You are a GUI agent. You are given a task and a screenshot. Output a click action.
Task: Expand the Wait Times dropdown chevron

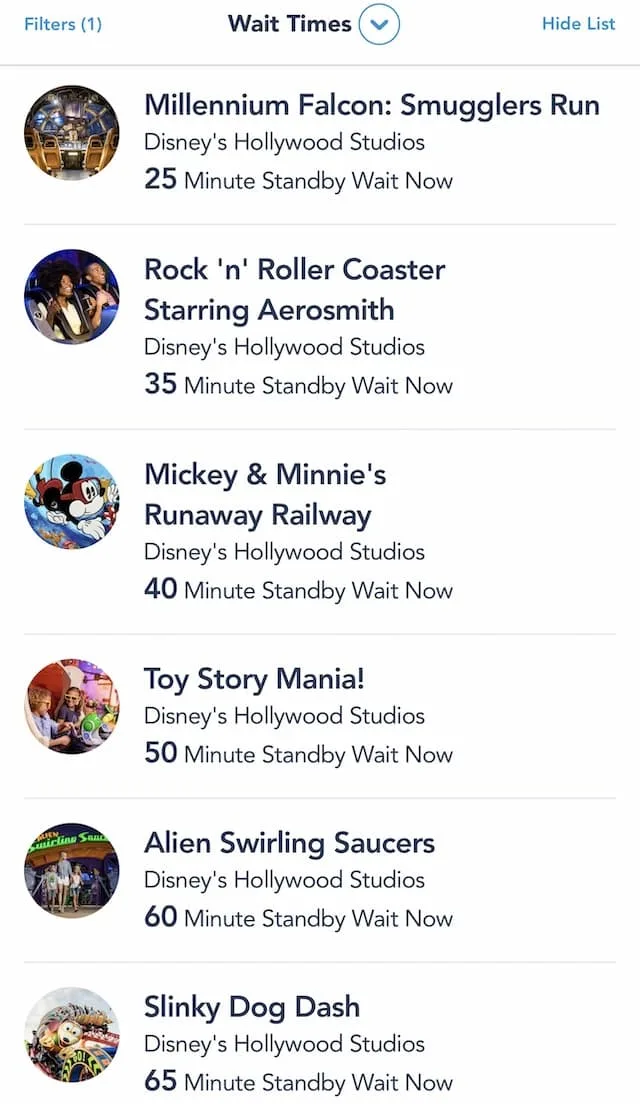pos(379,24)
